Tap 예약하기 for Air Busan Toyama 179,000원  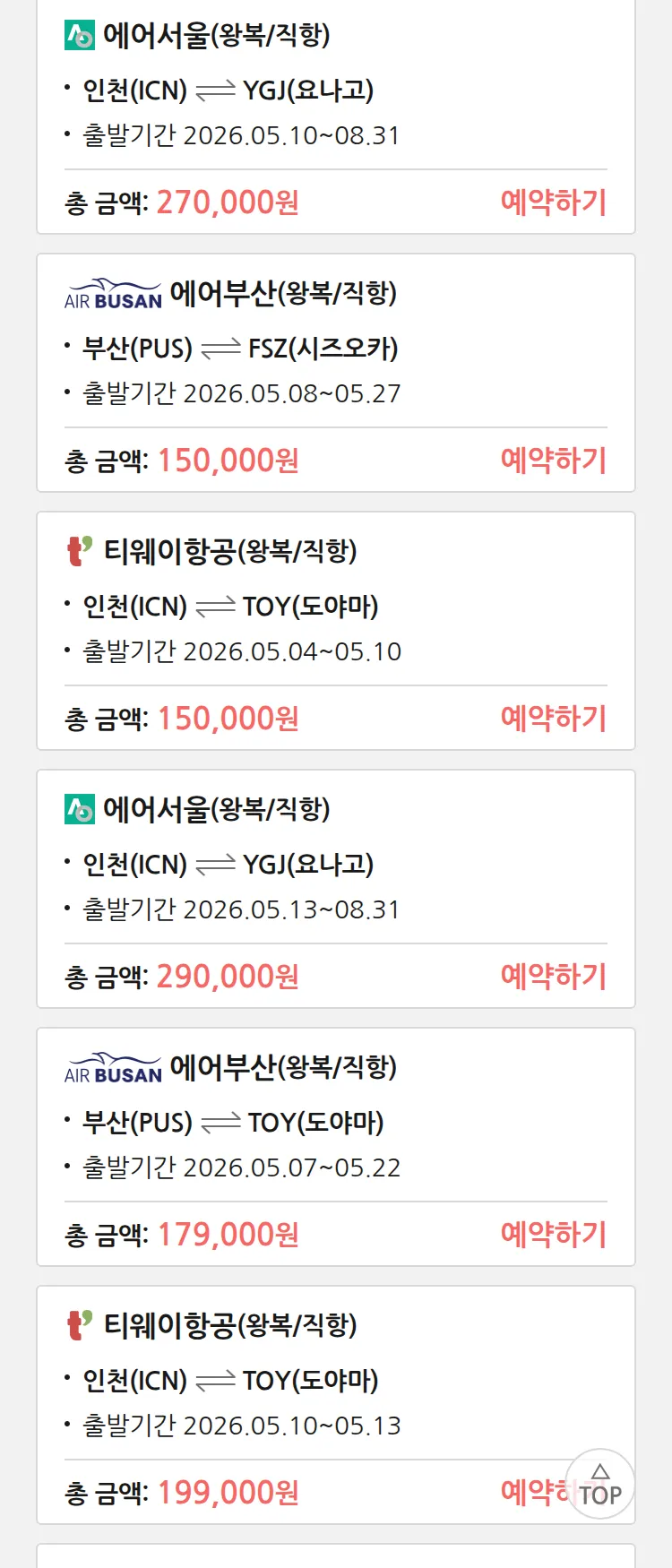553,1235
